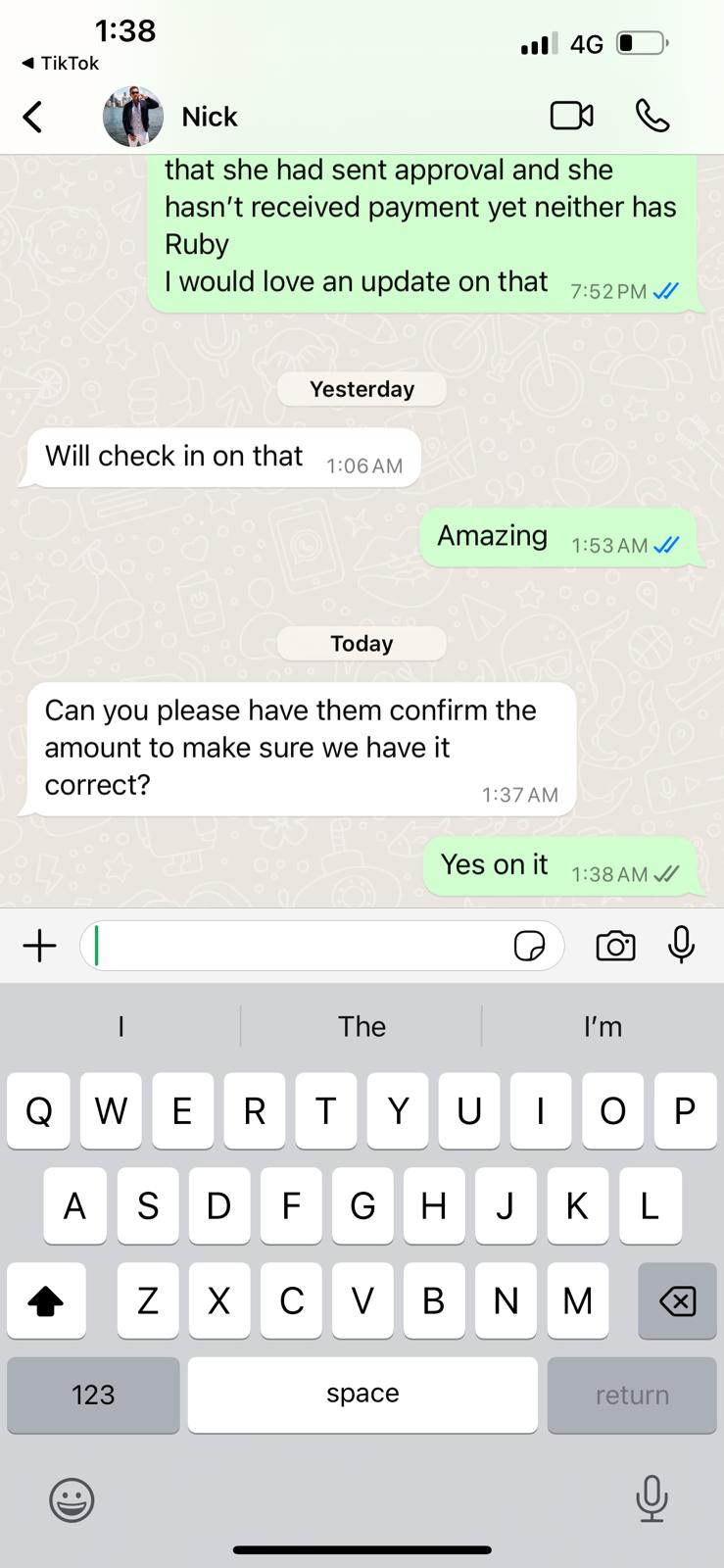This screenshot has height=1568, width=724.
Task: Insert the suggestion "I'm"
Action: [603, 1026]
